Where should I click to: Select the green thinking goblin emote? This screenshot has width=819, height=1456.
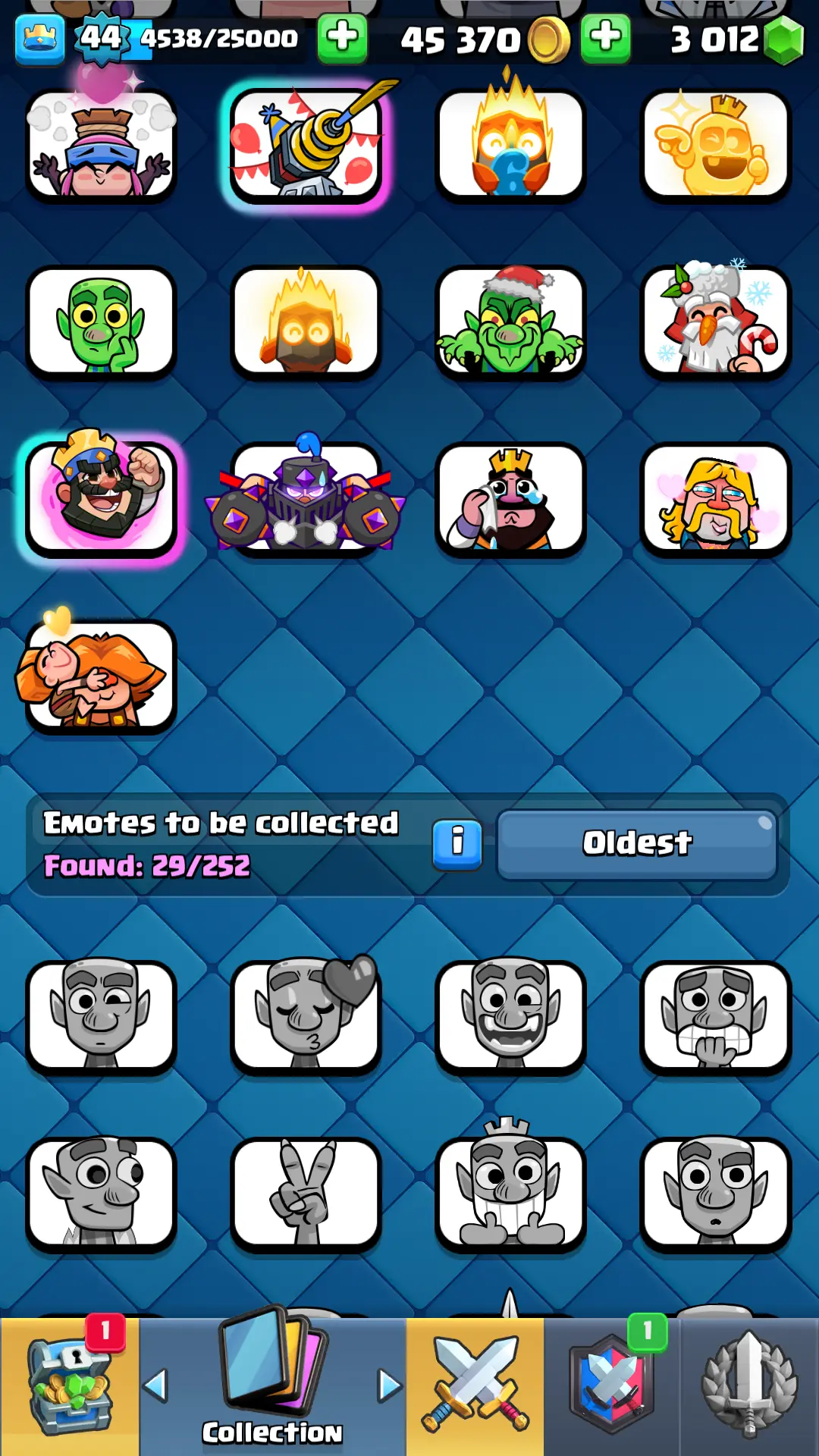(102, 322)
